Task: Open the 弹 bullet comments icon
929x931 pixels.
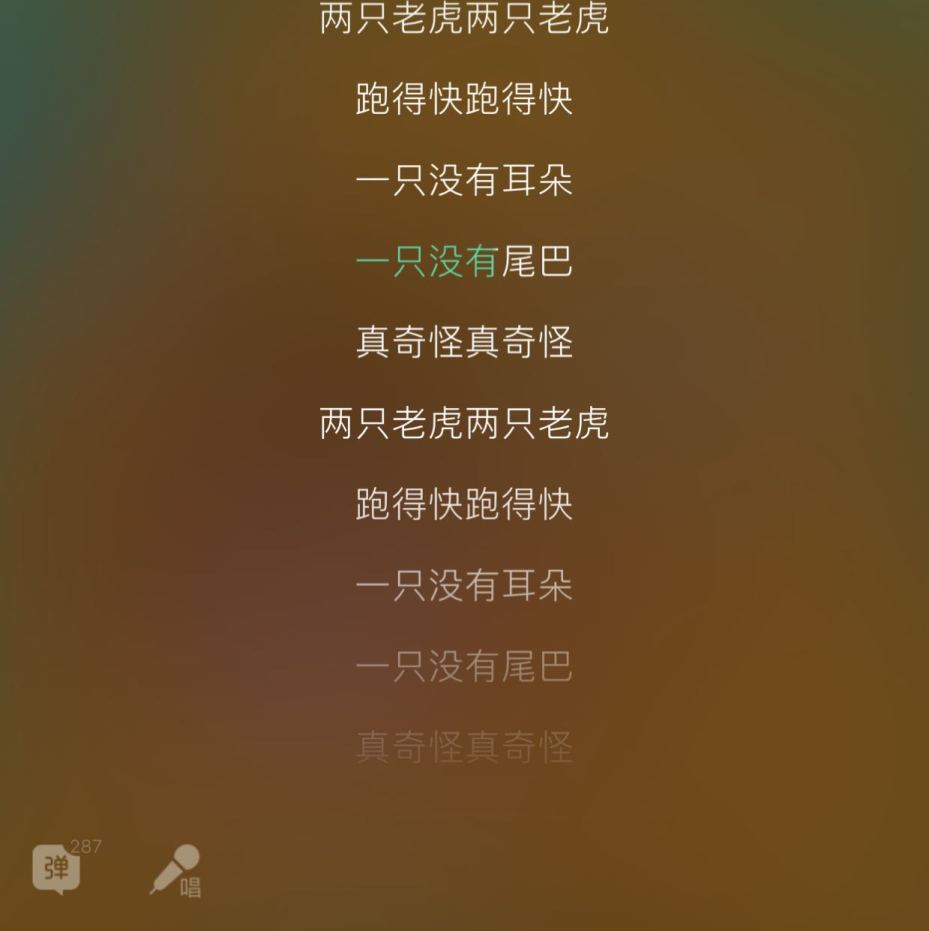Action: (57, 868)
